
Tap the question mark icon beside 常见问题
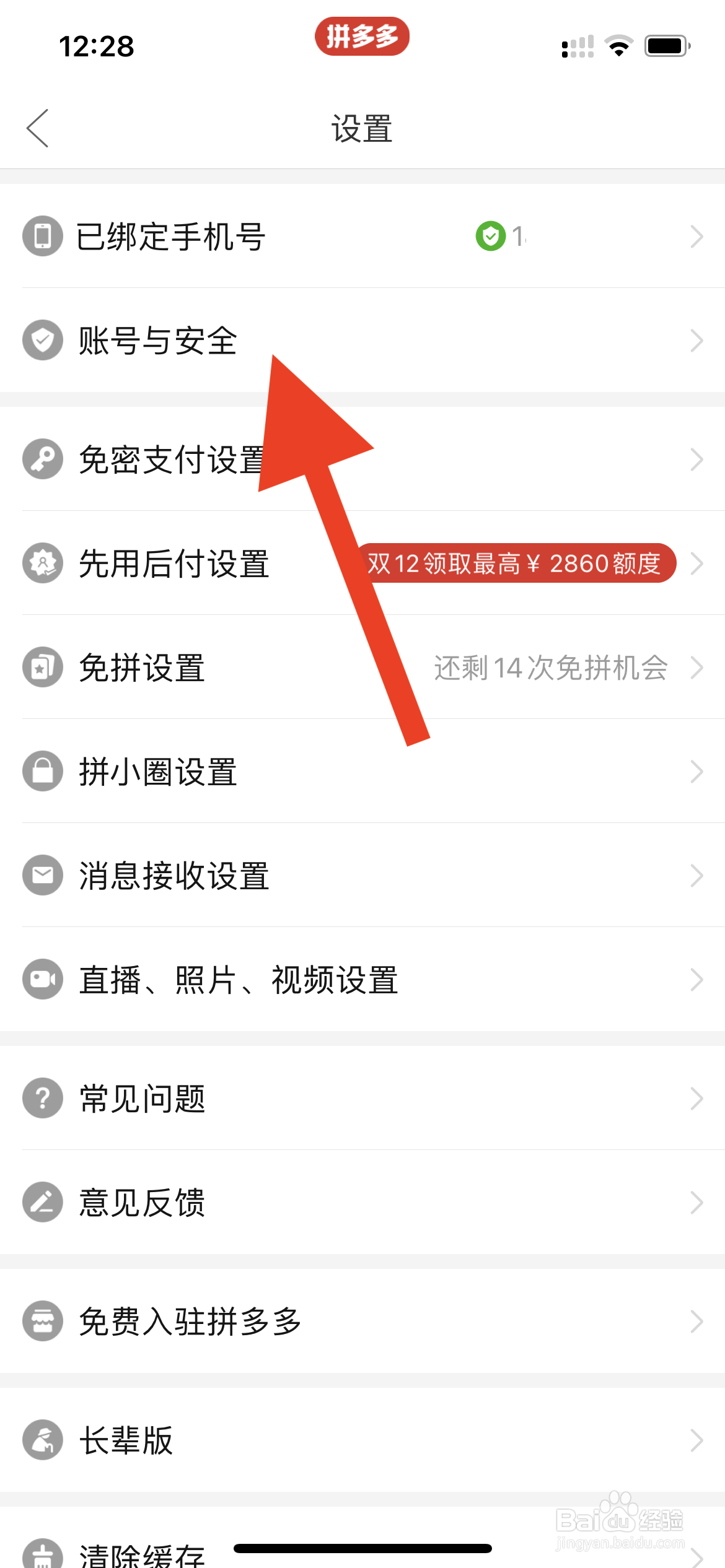pos(41,1098)
